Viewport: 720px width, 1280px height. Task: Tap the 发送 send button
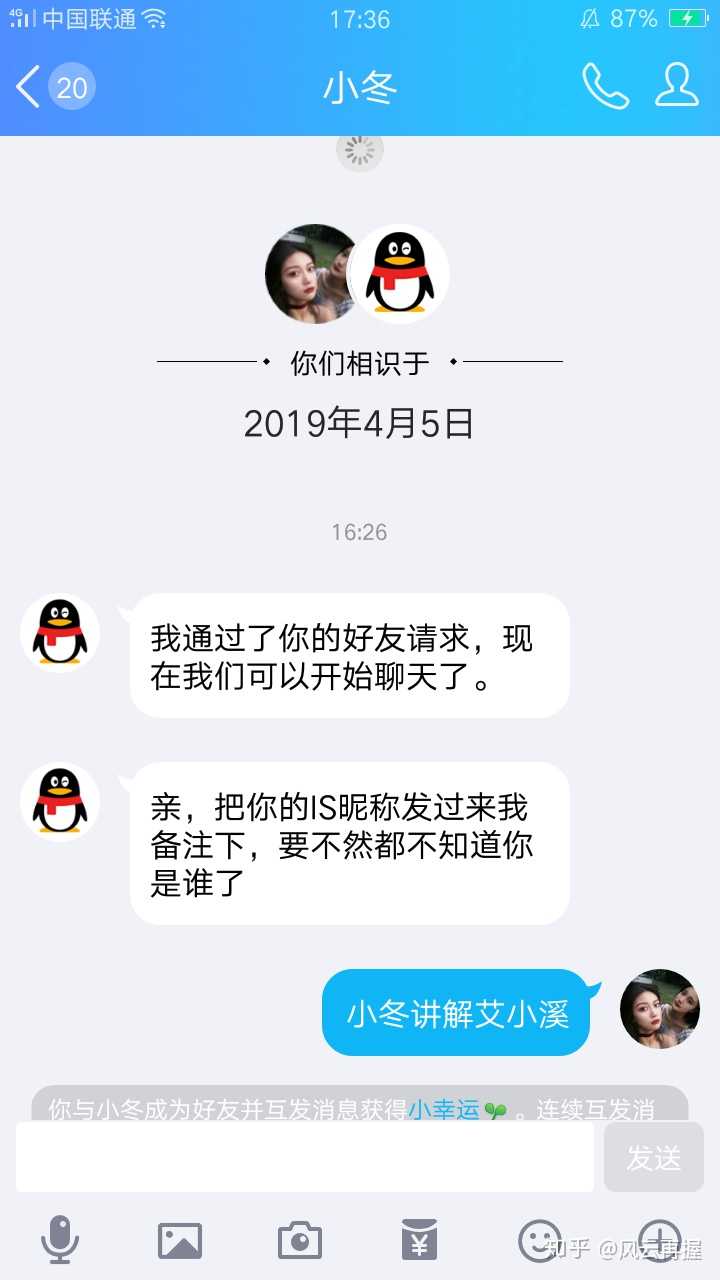pyautogui.click(x=653, y=1157)
